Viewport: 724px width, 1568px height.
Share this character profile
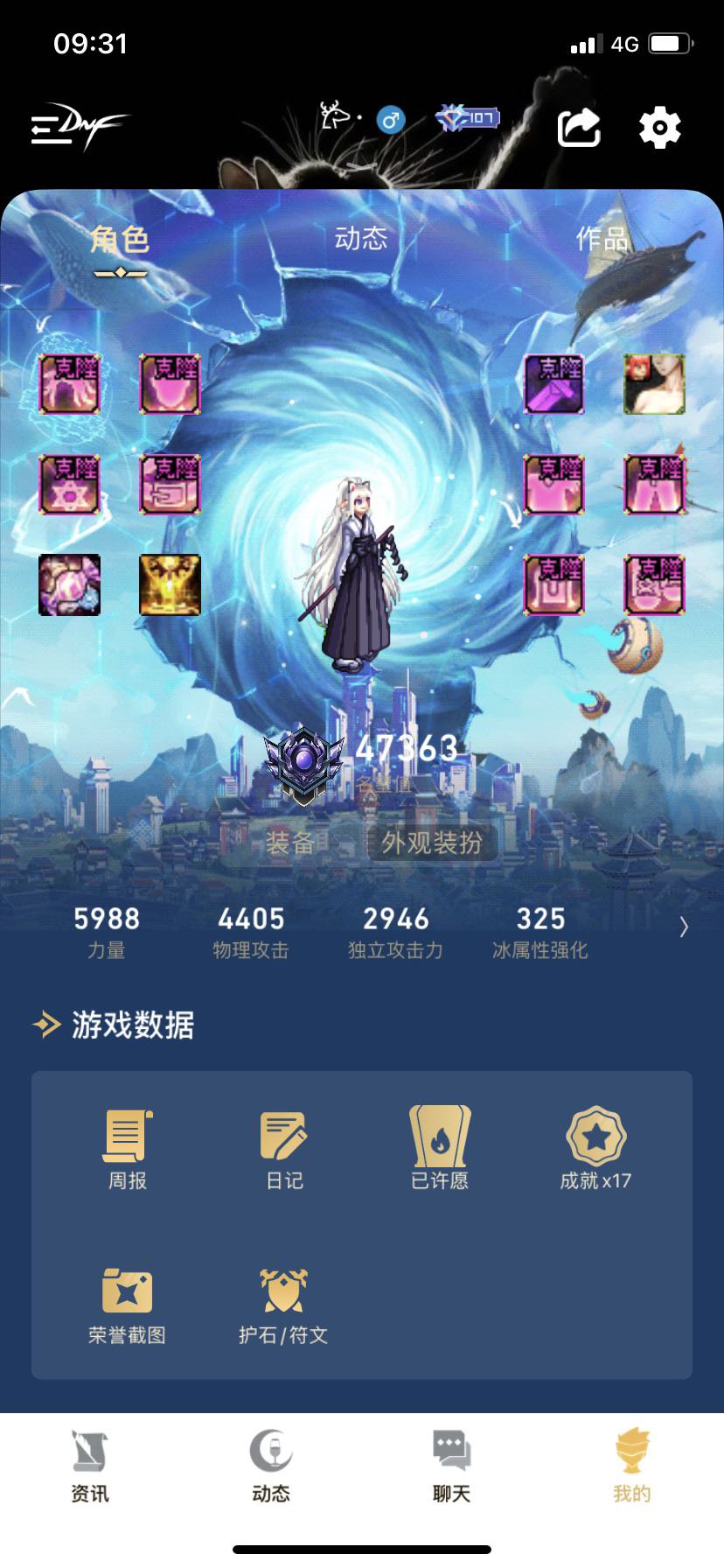(x=579, y=129)
